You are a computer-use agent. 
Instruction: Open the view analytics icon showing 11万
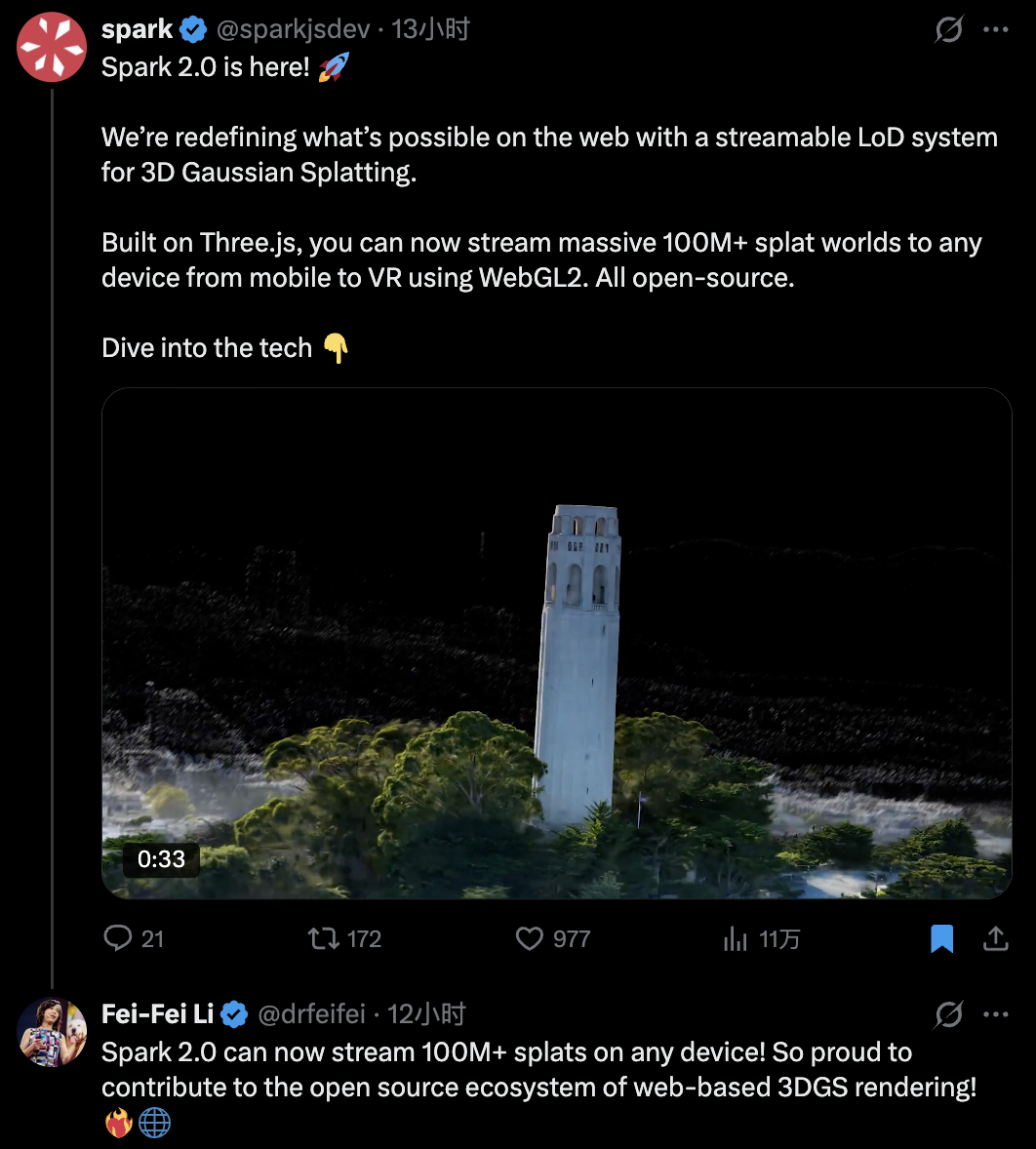[735, 938]
